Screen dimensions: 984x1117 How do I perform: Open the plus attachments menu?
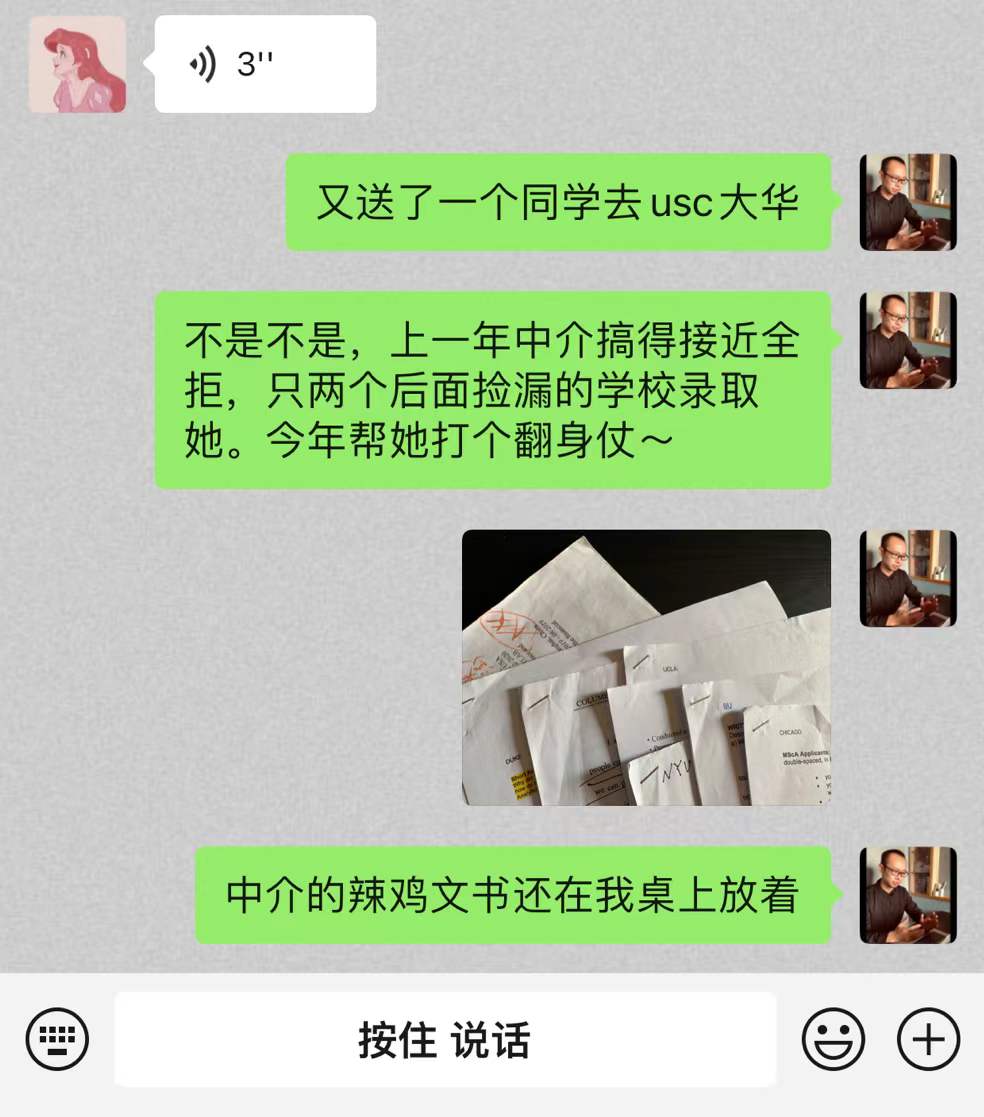tap(928, 1039)
